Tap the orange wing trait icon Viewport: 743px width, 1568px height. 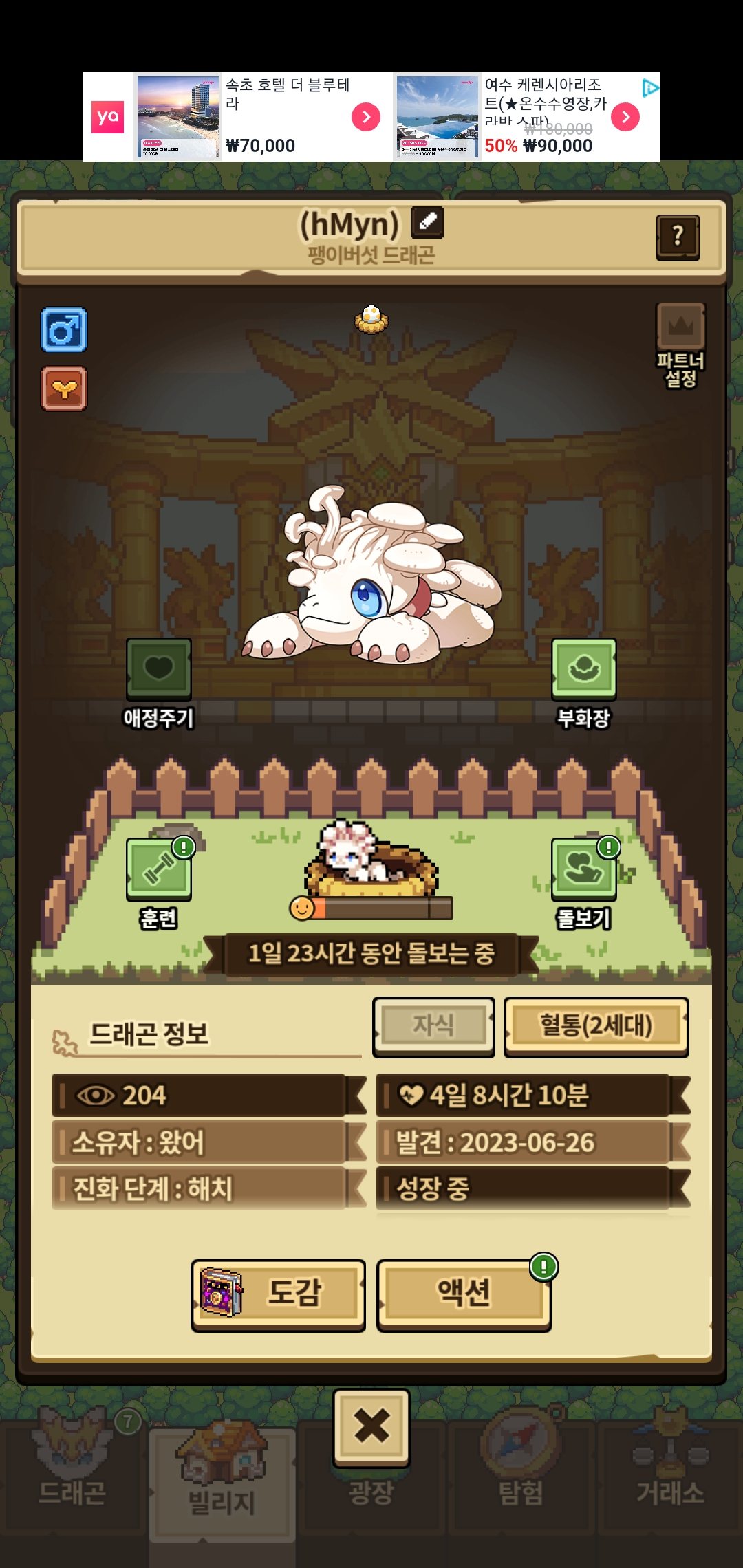pos(64,389)
